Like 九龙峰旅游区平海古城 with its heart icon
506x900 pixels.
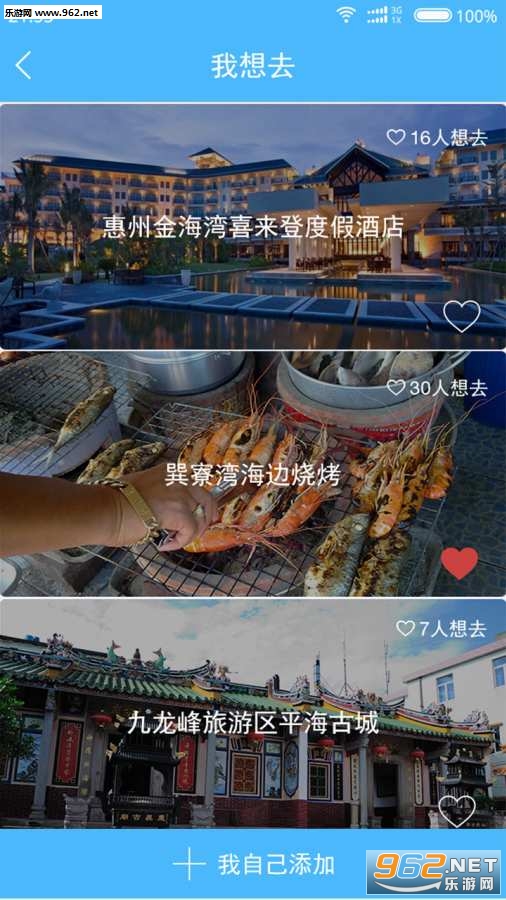(457, 810)
